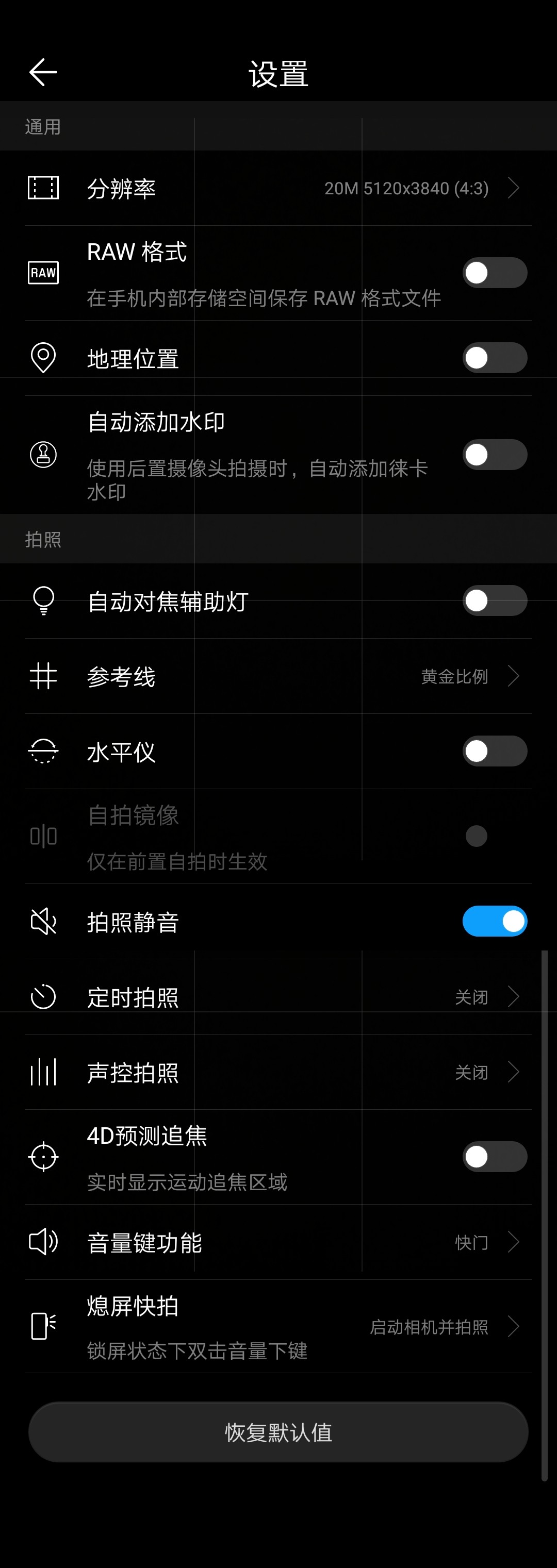Enable 4D预测追焦 toggle

tap(494, 1157)
